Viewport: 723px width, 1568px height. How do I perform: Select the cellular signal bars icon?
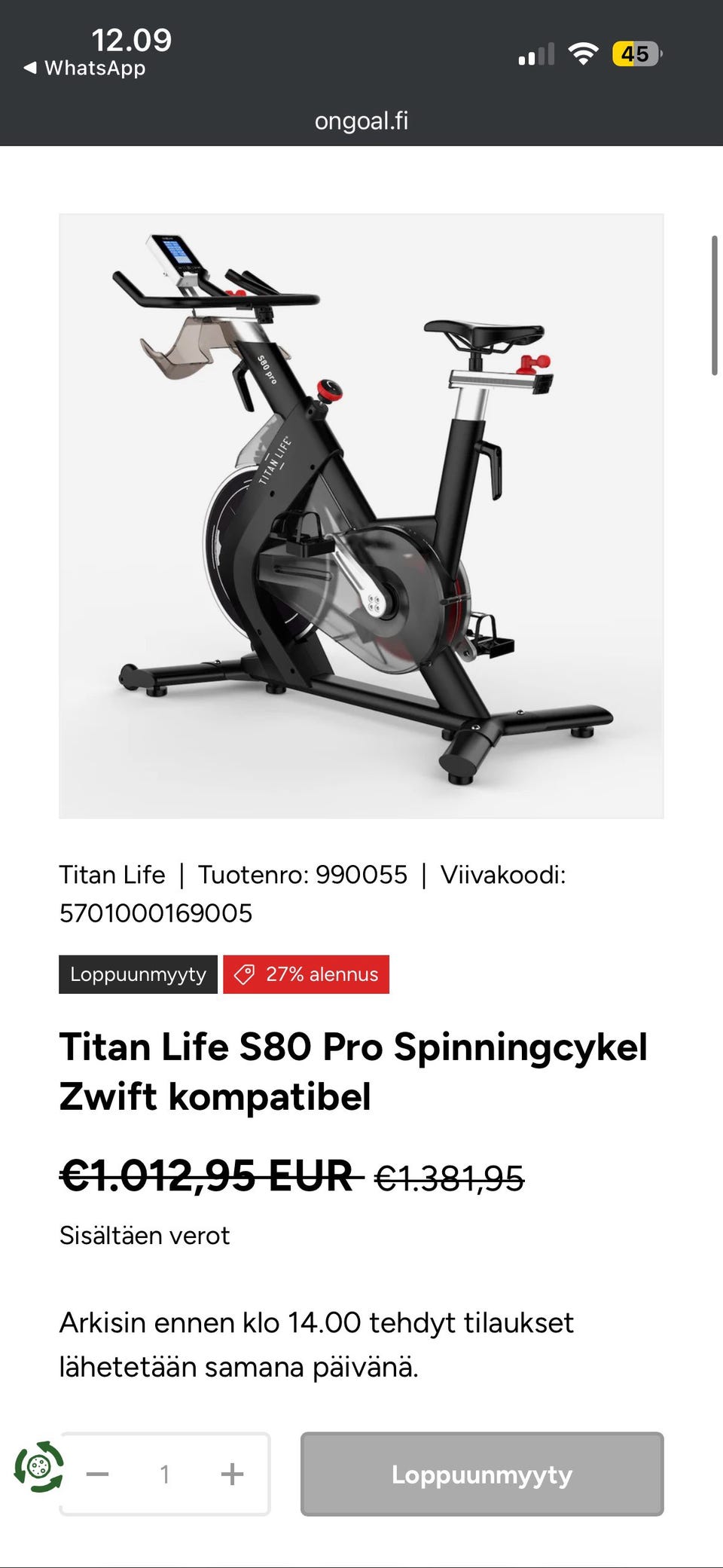point(535,53)
